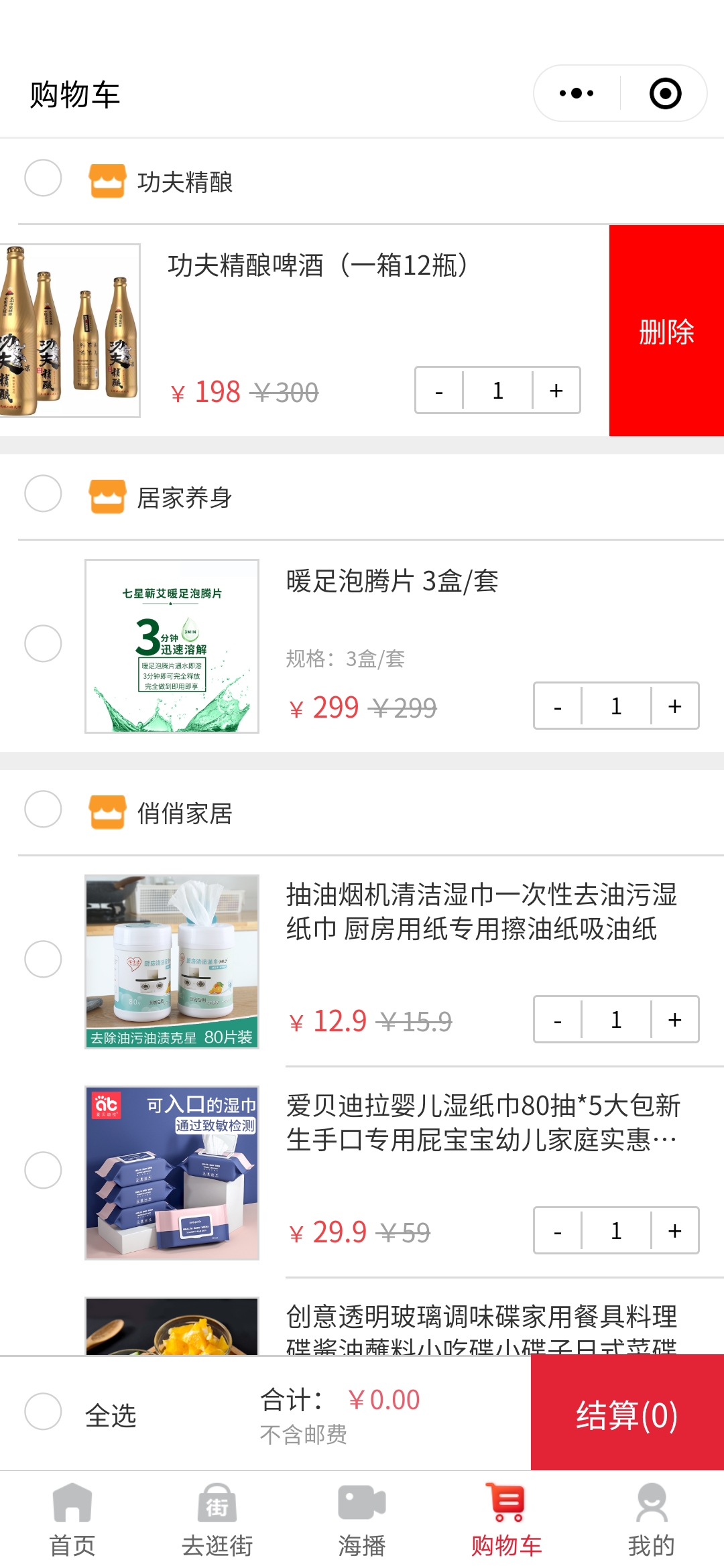The image size is (724, 1568).
Task: Increase quantity of 抽油烟机清洁湿巾
Action: (674, 1019)
